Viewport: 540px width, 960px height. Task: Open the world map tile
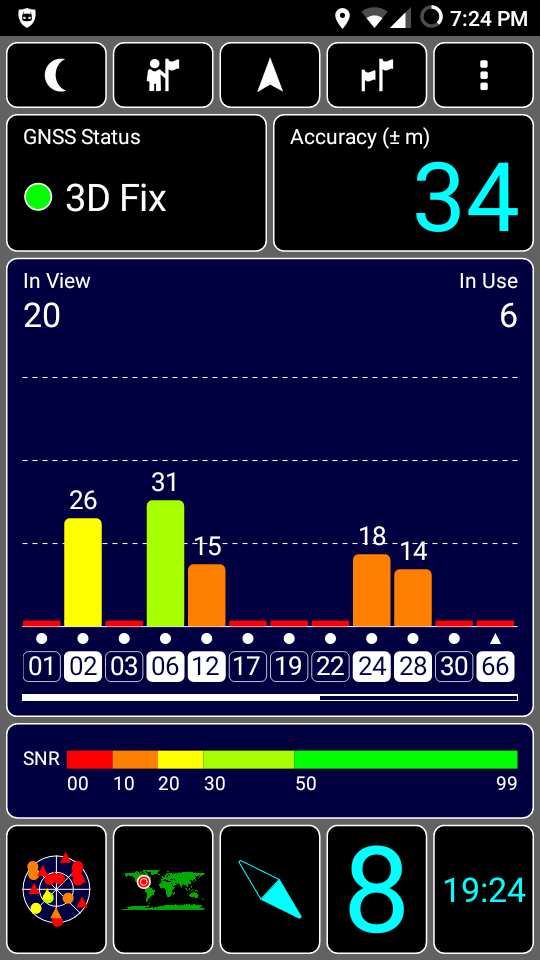coord(163,889)
